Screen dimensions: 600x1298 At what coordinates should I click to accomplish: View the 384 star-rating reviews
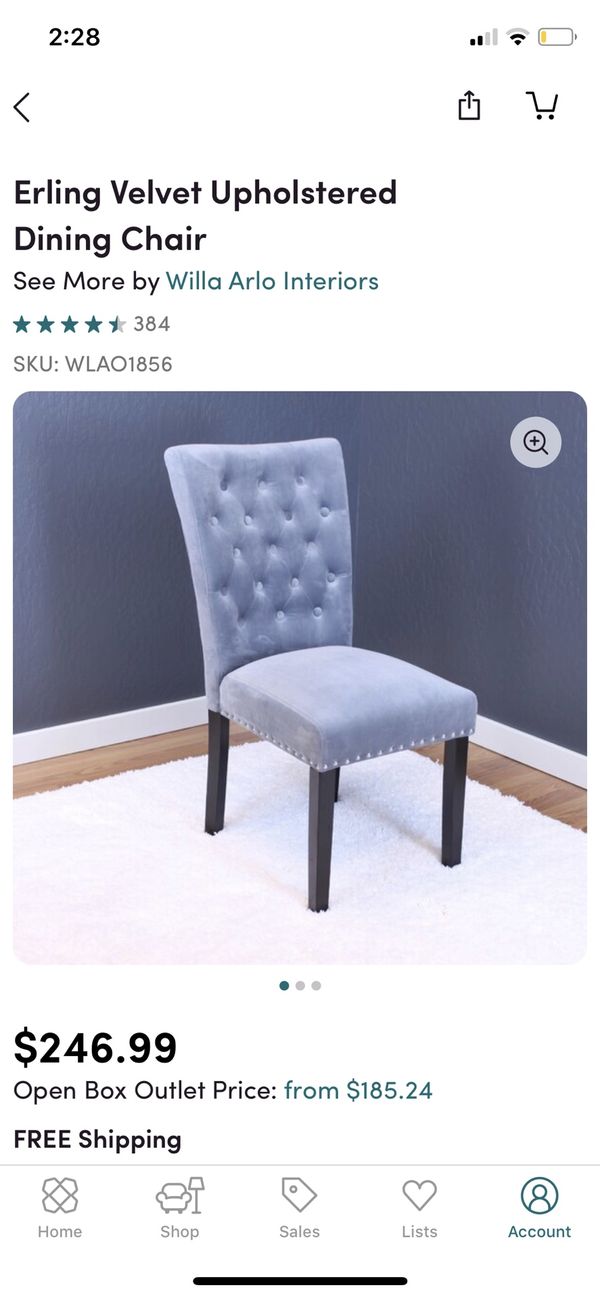coord(91,324)
